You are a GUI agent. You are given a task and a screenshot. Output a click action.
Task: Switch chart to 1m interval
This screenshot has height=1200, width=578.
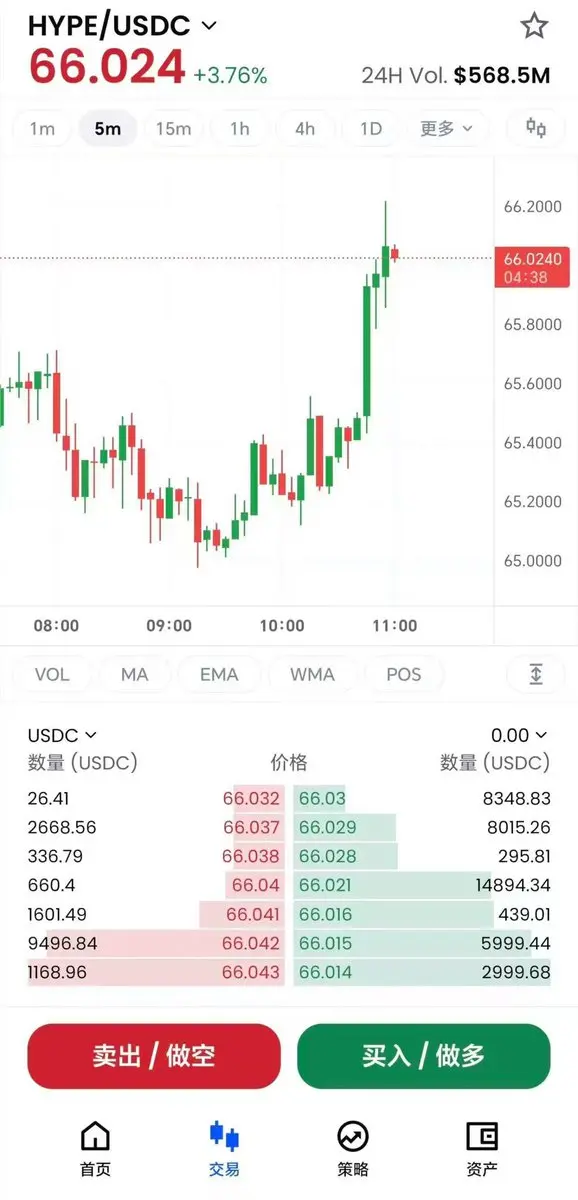(42, 128)
